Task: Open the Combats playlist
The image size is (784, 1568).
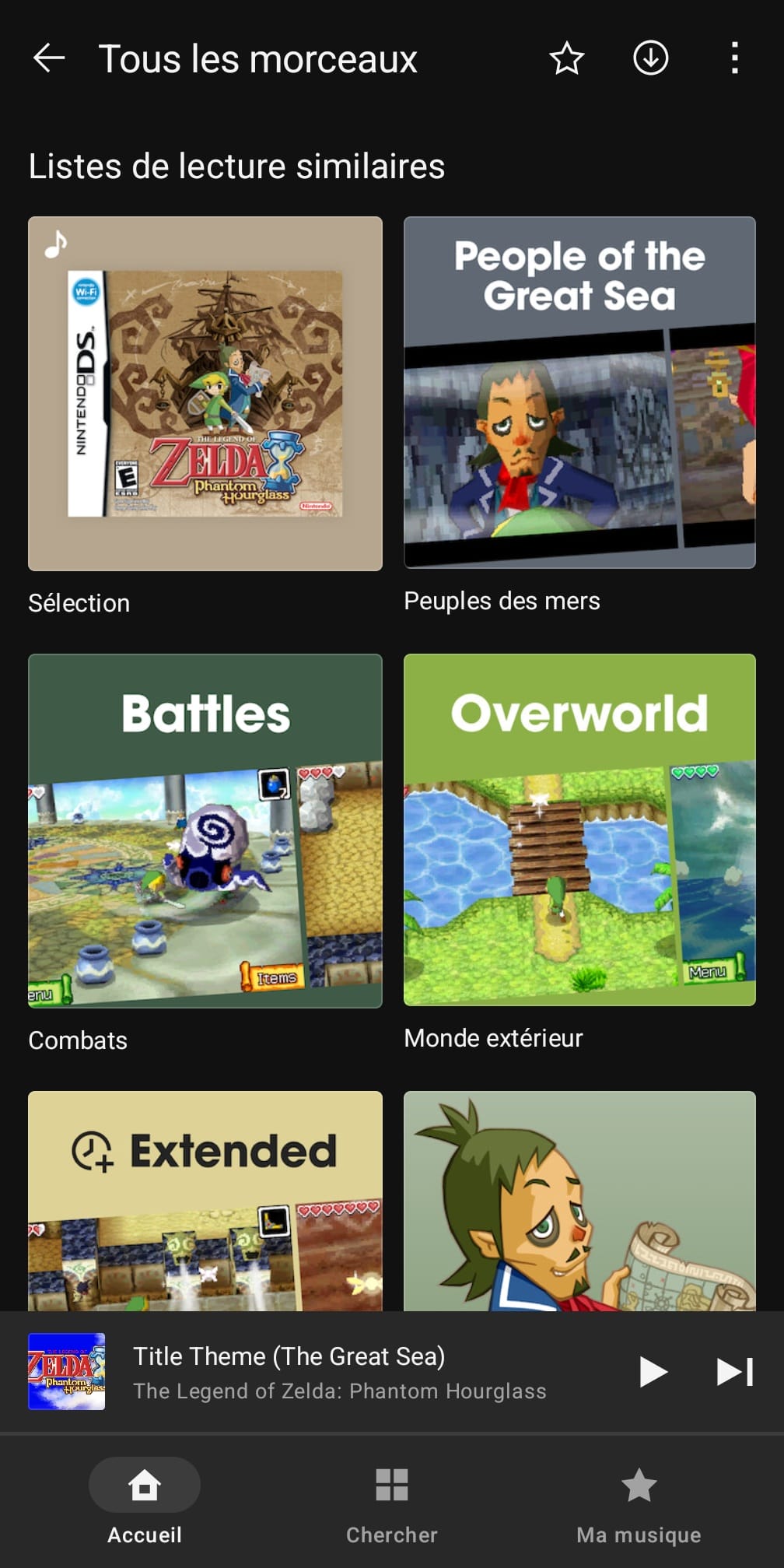Action: pyautogui.click(x=205, y=830)
